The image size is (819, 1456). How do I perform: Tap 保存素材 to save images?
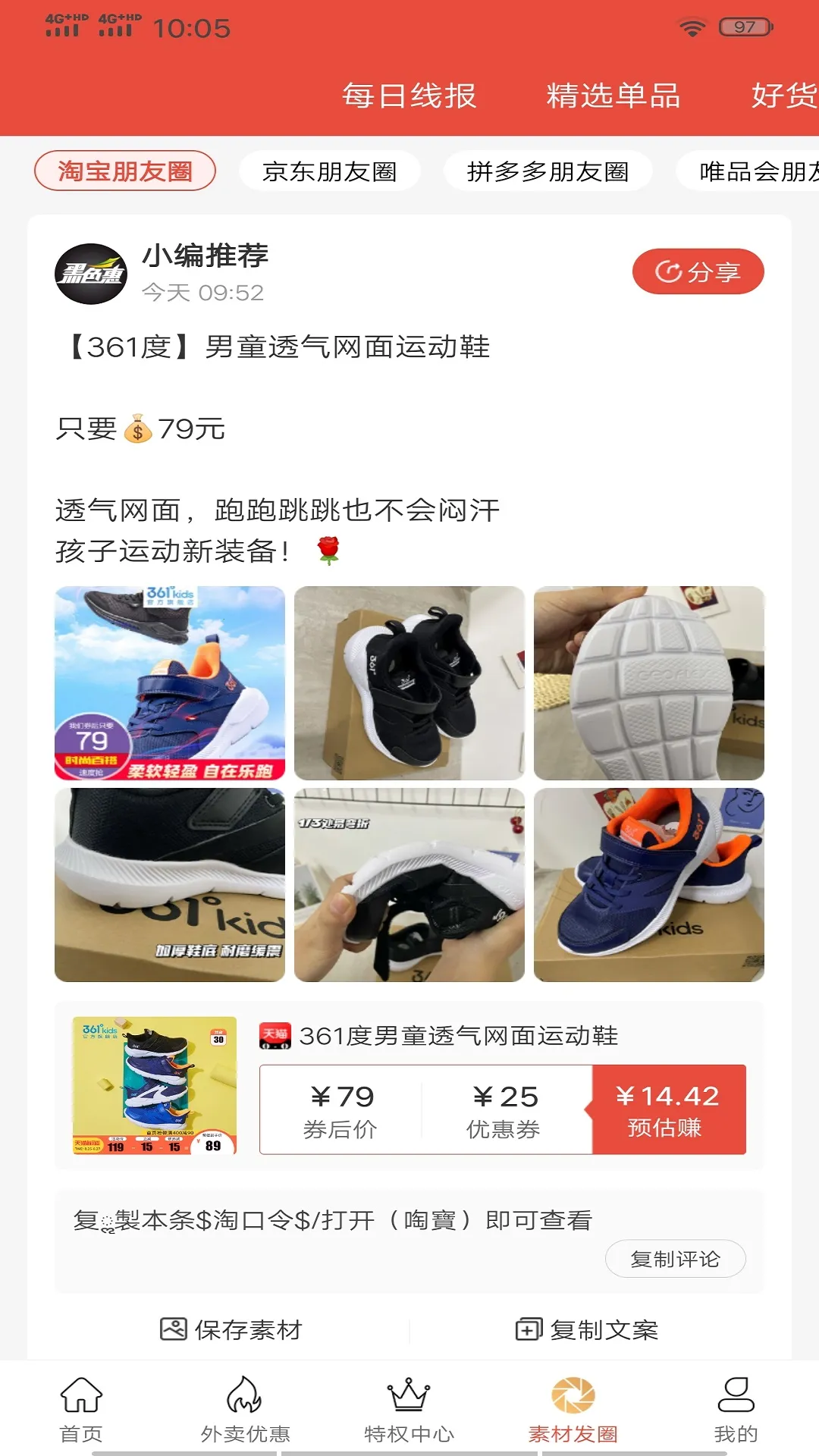point(231,1329)
